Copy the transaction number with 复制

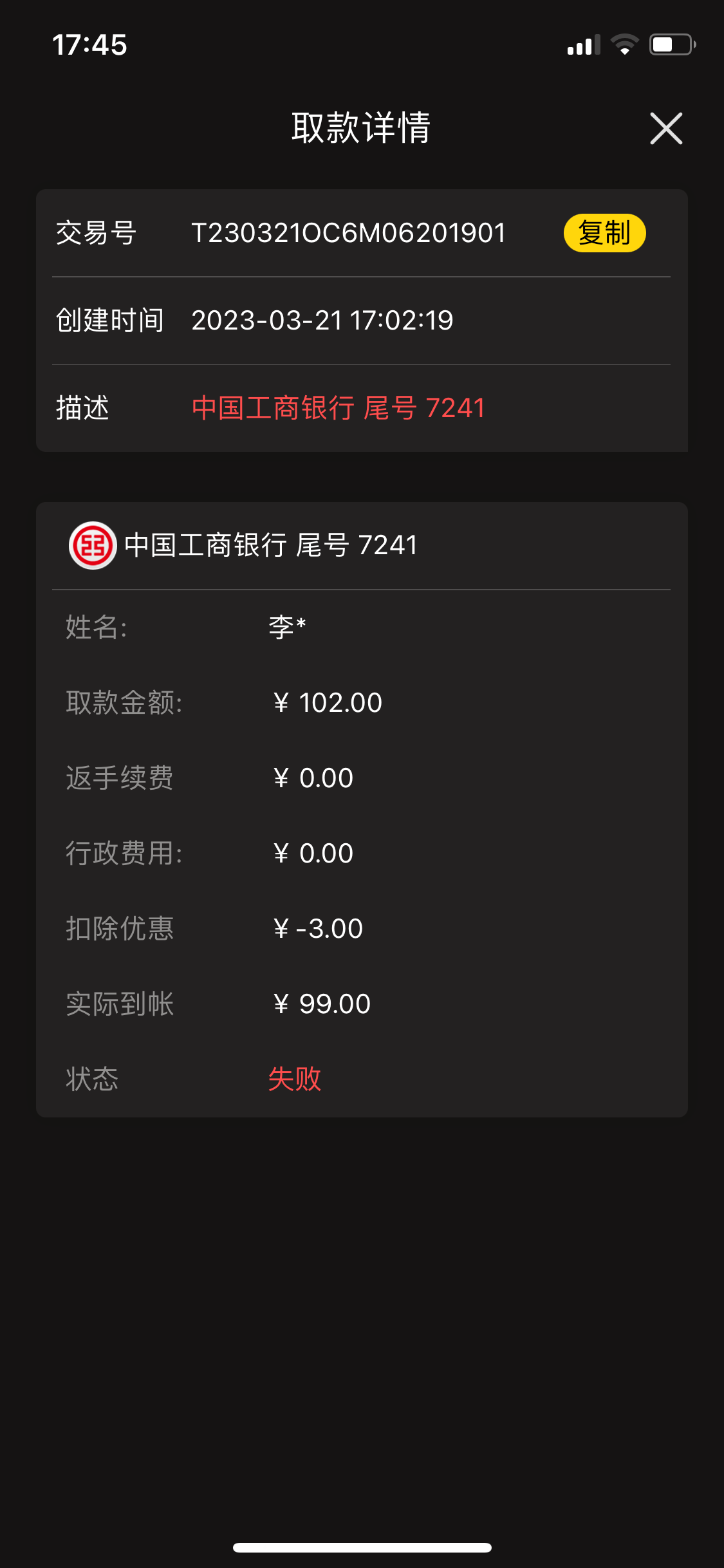tap(604, 233)
